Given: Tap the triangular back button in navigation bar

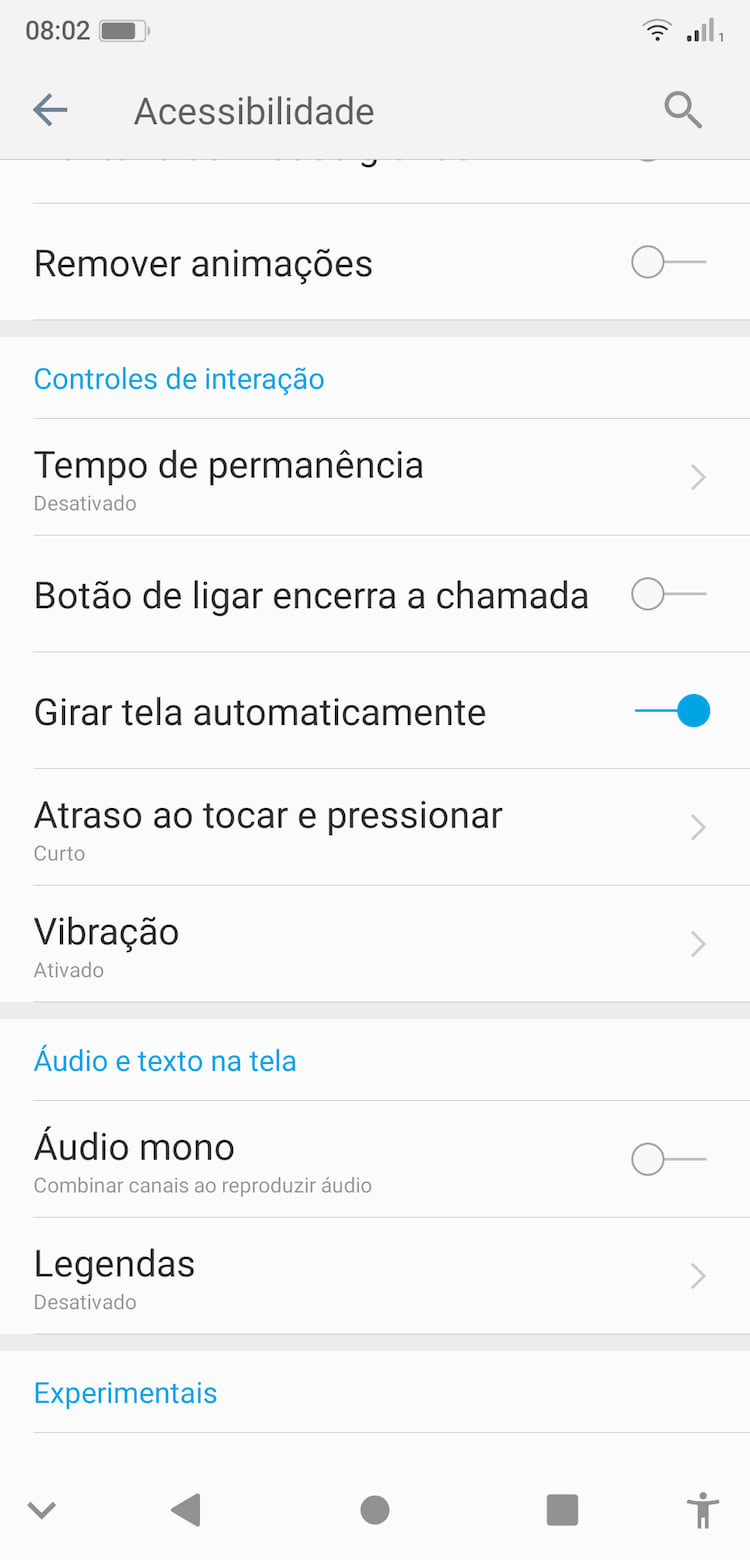Looking at the screenshot, I should (185, 1510).
